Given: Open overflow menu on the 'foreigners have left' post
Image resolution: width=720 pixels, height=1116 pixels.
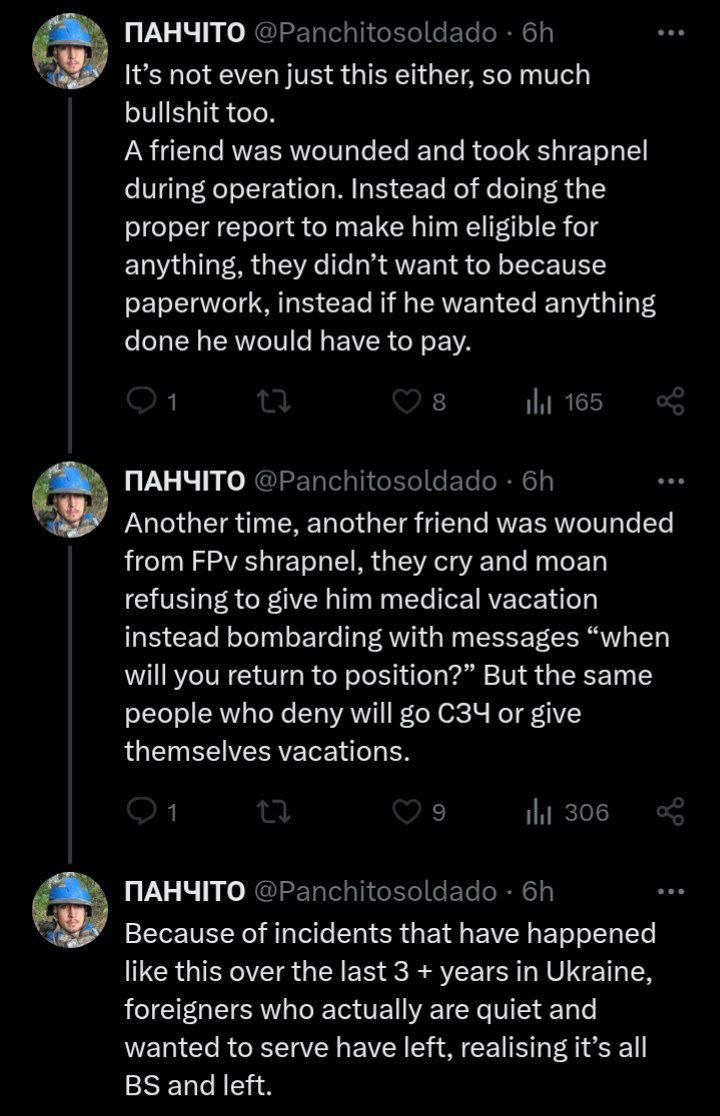Looking at the screenshot, I should click(x=669, y=890).
